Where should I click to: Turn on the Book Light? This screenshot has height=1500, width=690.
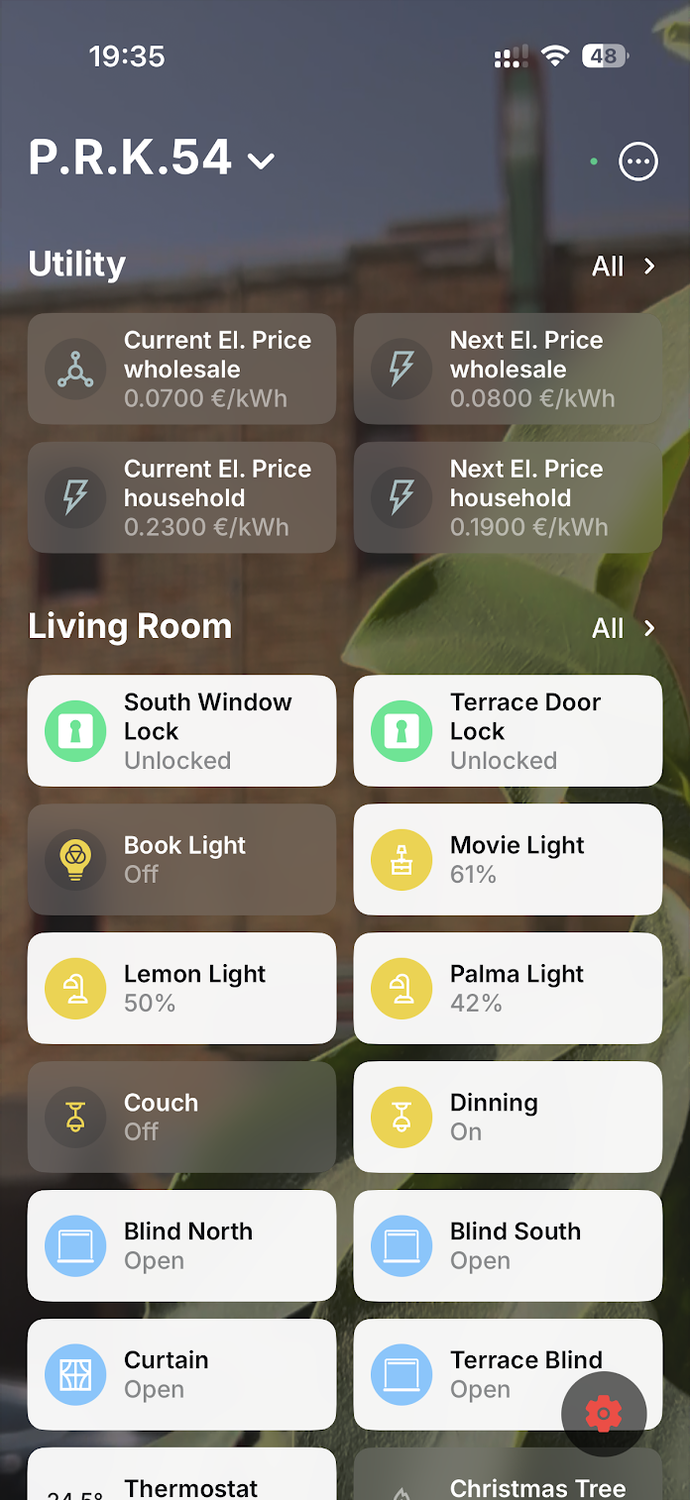pyautogui.click(x=76, y=860)
